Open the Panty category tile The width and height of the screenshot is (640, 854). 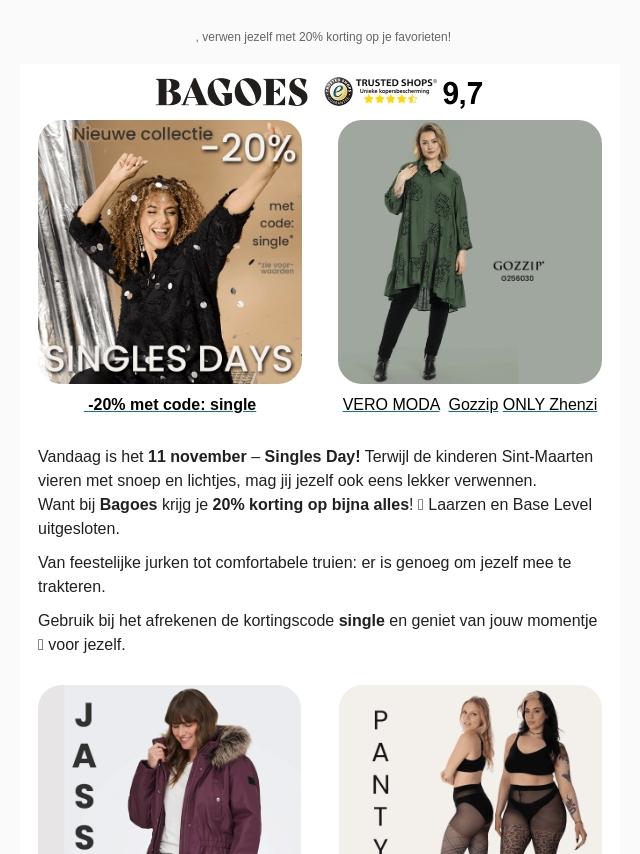click(x=470, y=769)
